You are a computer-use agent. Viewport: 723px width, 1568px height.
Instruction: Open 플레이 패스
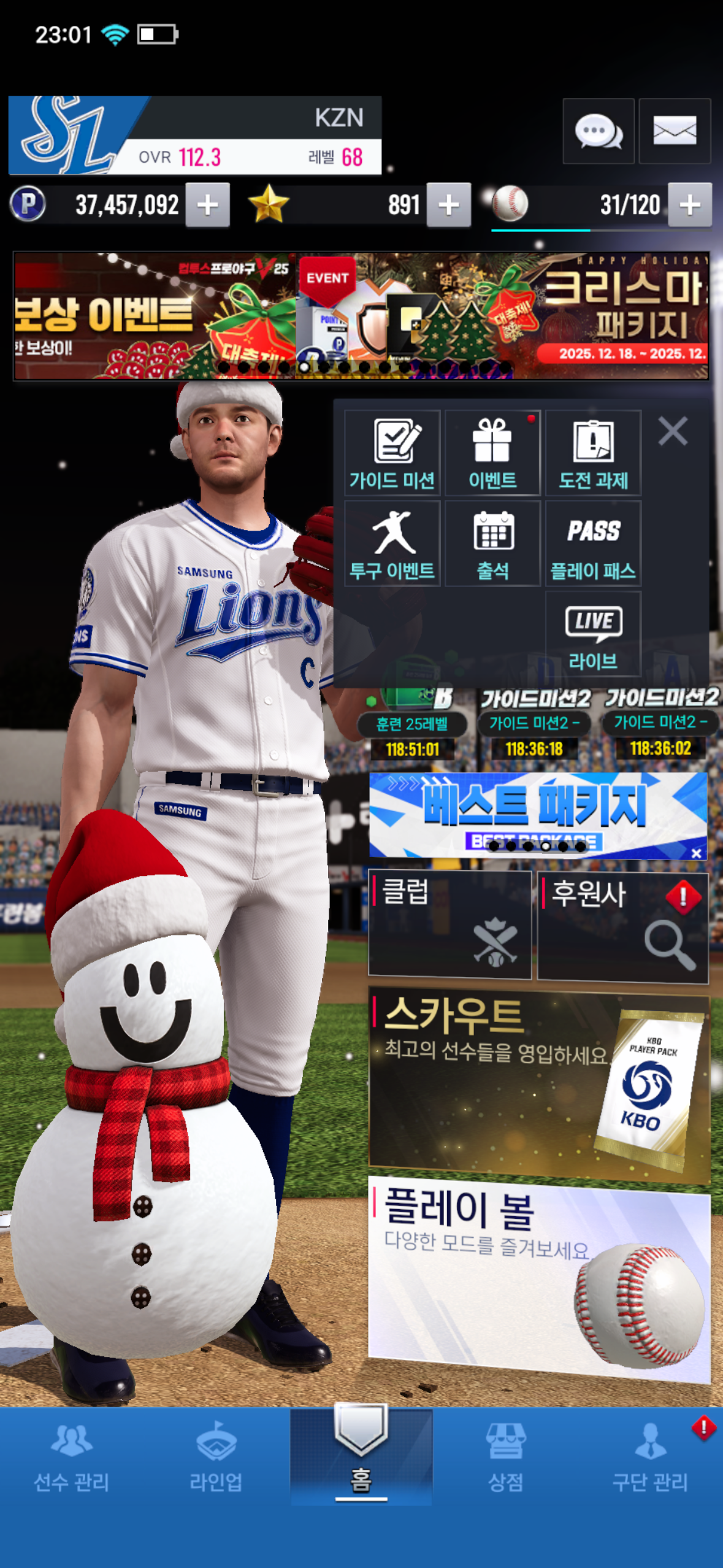click(593, 544)
